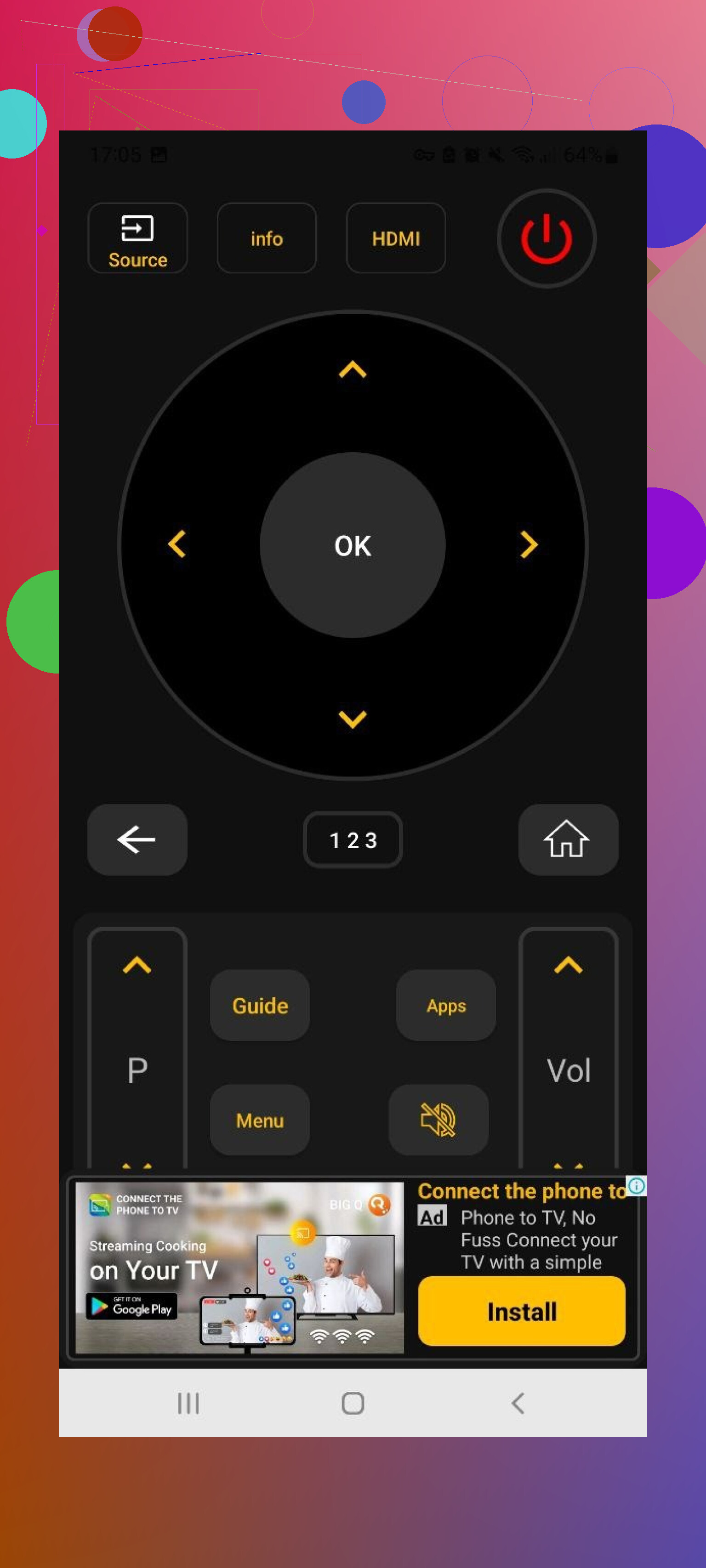Image resolution: width=706 pixels, height=1568 pixels.
Task: Navigate up on the D-pad
Action: [352, 369]
